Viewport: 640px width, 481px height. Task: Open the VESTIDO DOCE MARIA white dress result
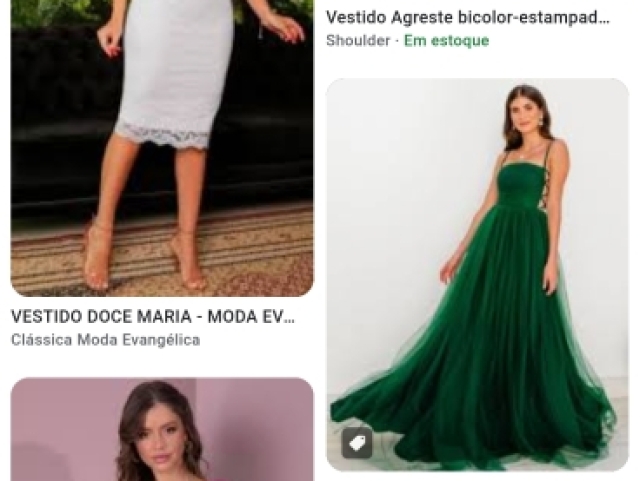click(160, 150)
